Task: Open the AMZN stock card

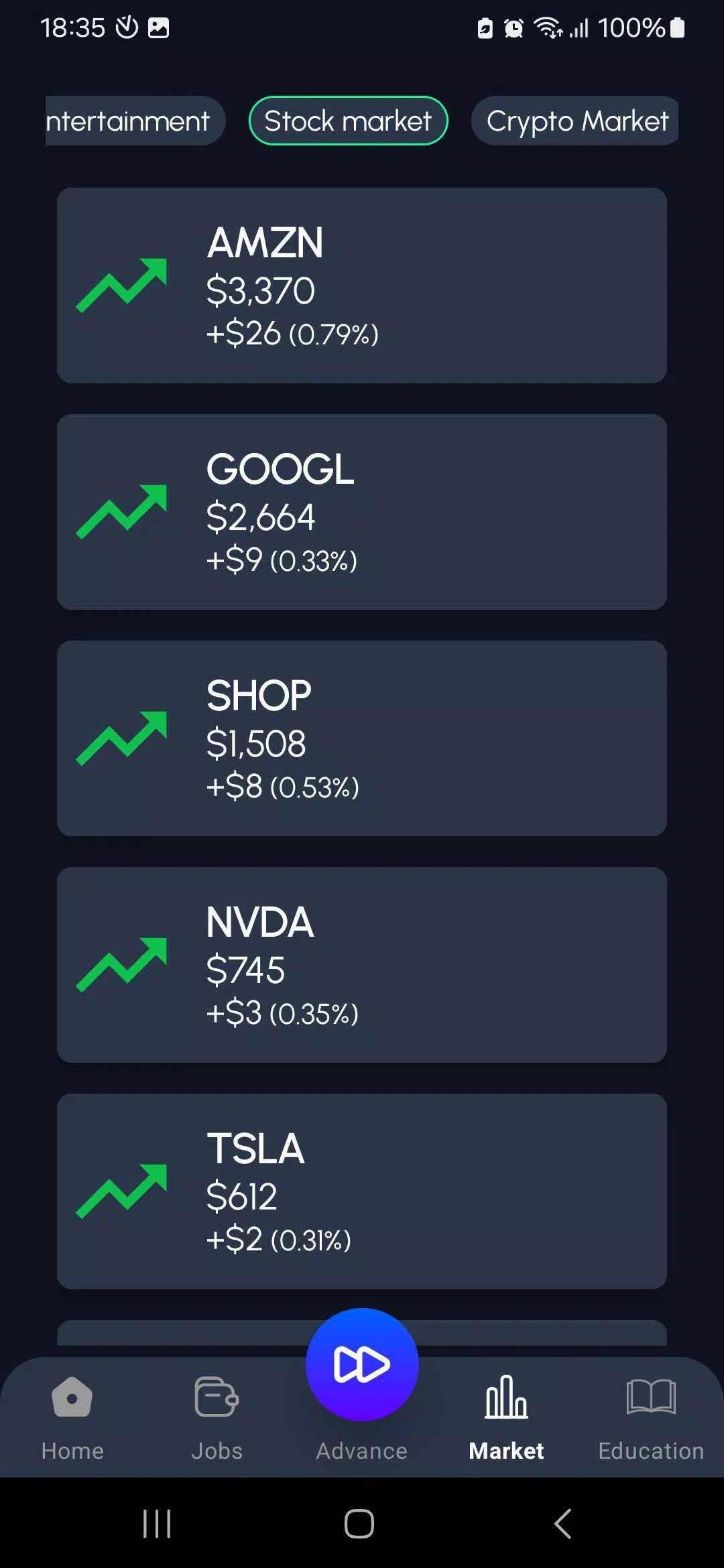Action: pos(362,285)
